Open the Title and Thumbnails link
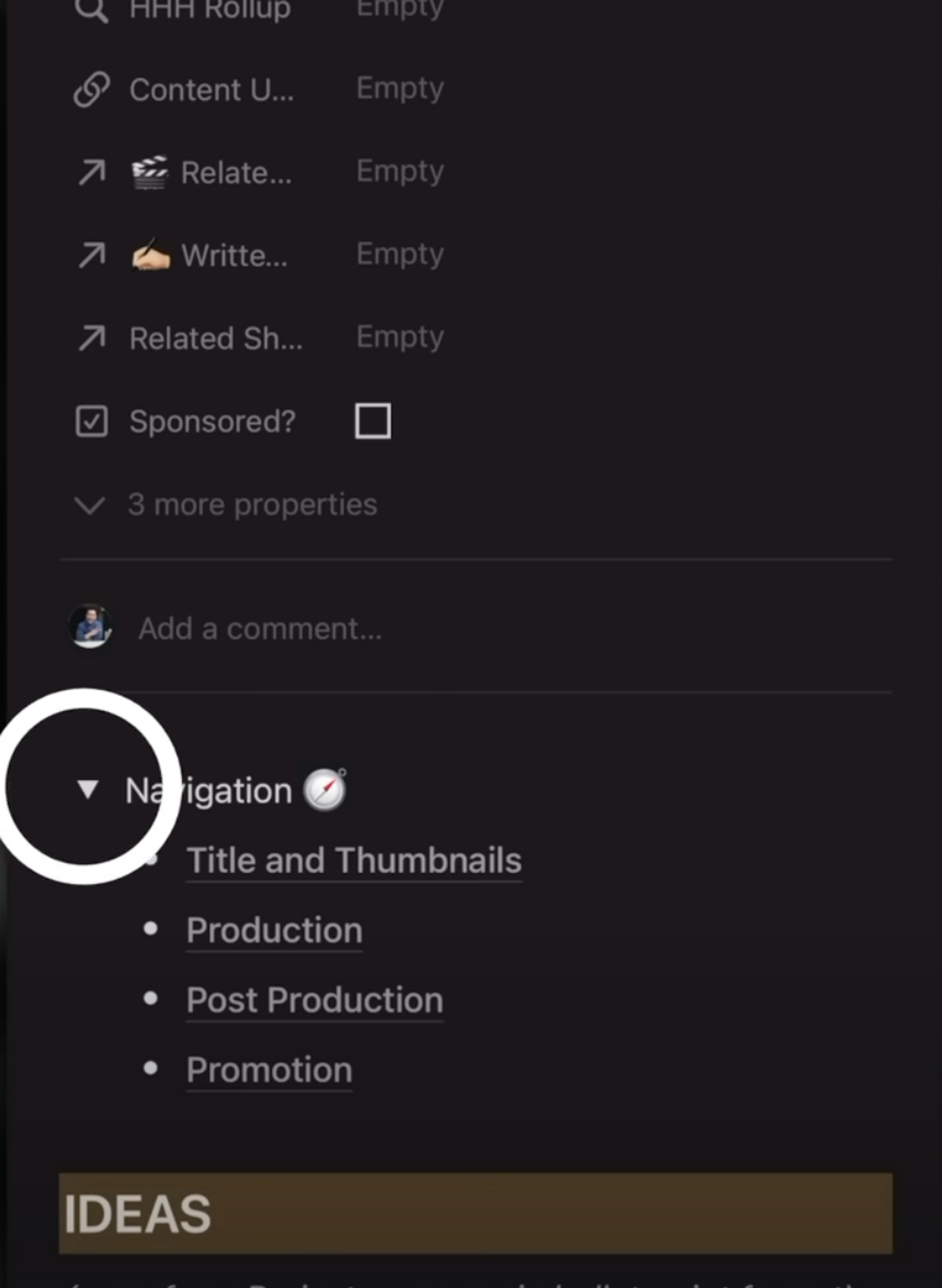This screenshot has height=1288, width=942. tap(354, 860)
